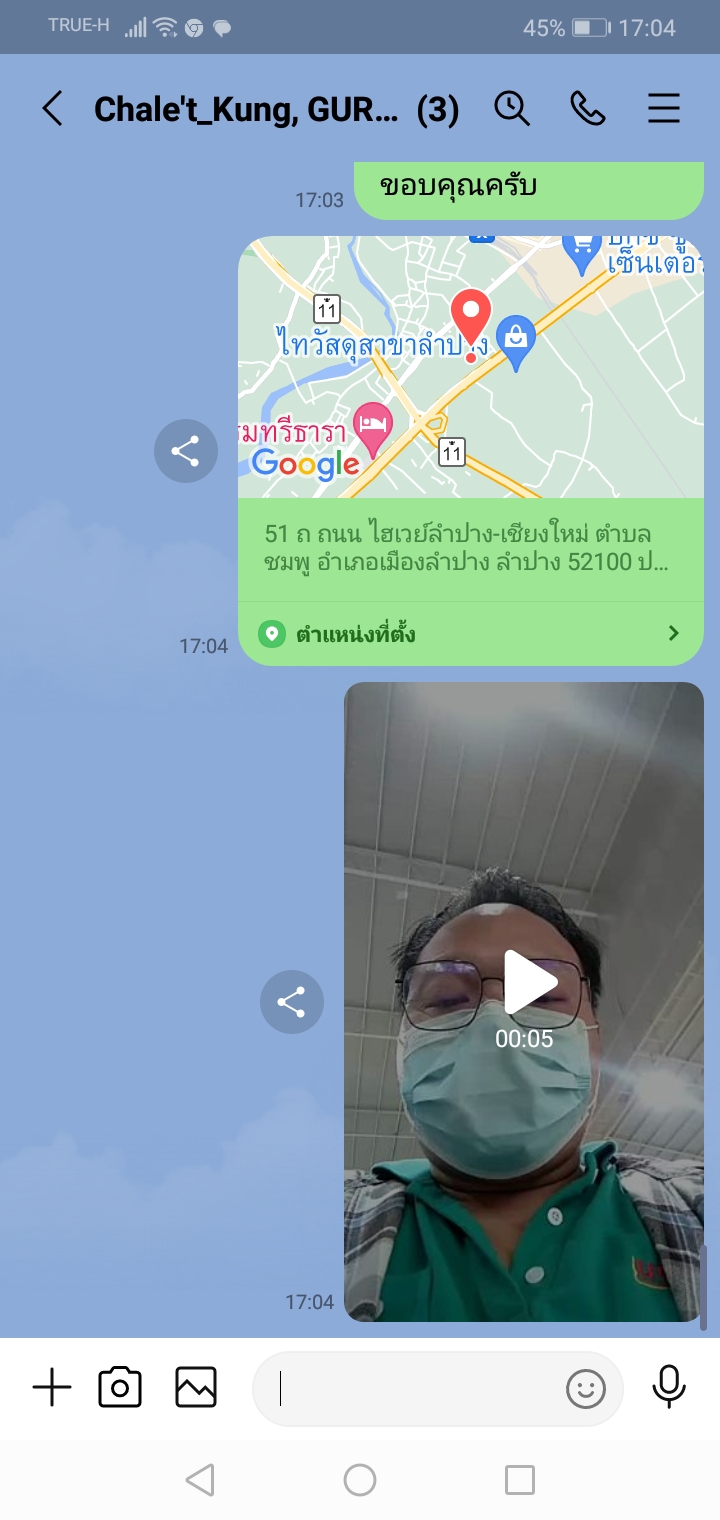Image resolution: width=720 pixels, height=1520 pixels.
Task: Focus the message text field
Action: coord(410,1388)
